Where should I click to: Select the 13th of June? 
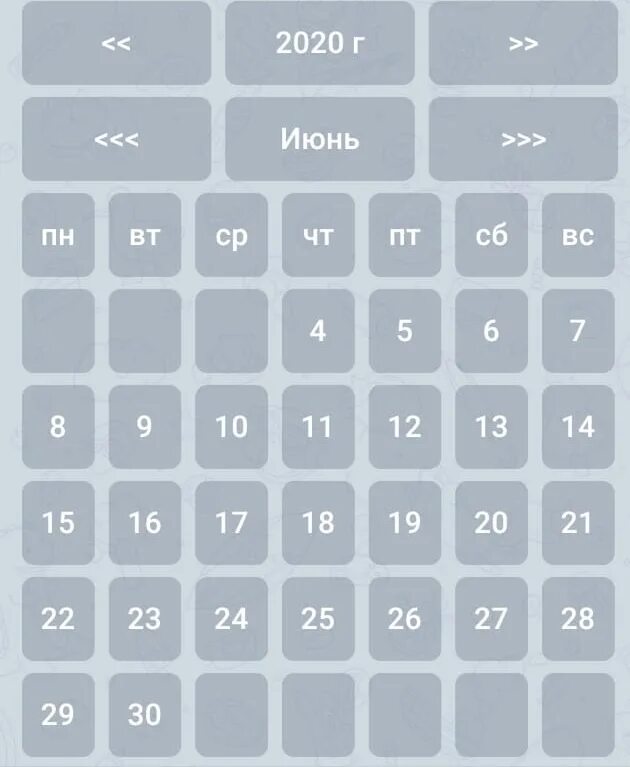point(491,427)
